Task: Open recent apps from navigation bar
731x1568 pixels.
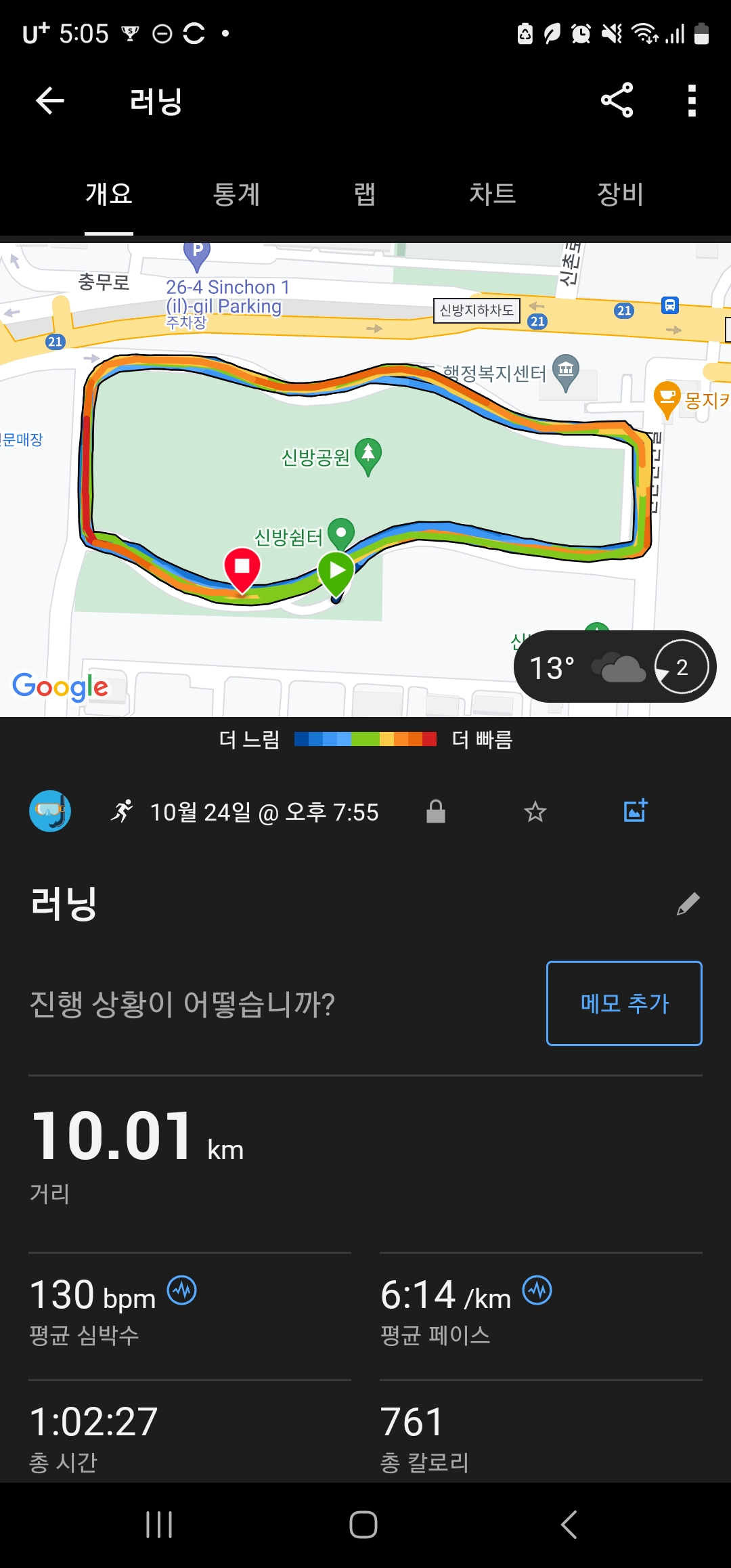Action: pos(159,1525)
